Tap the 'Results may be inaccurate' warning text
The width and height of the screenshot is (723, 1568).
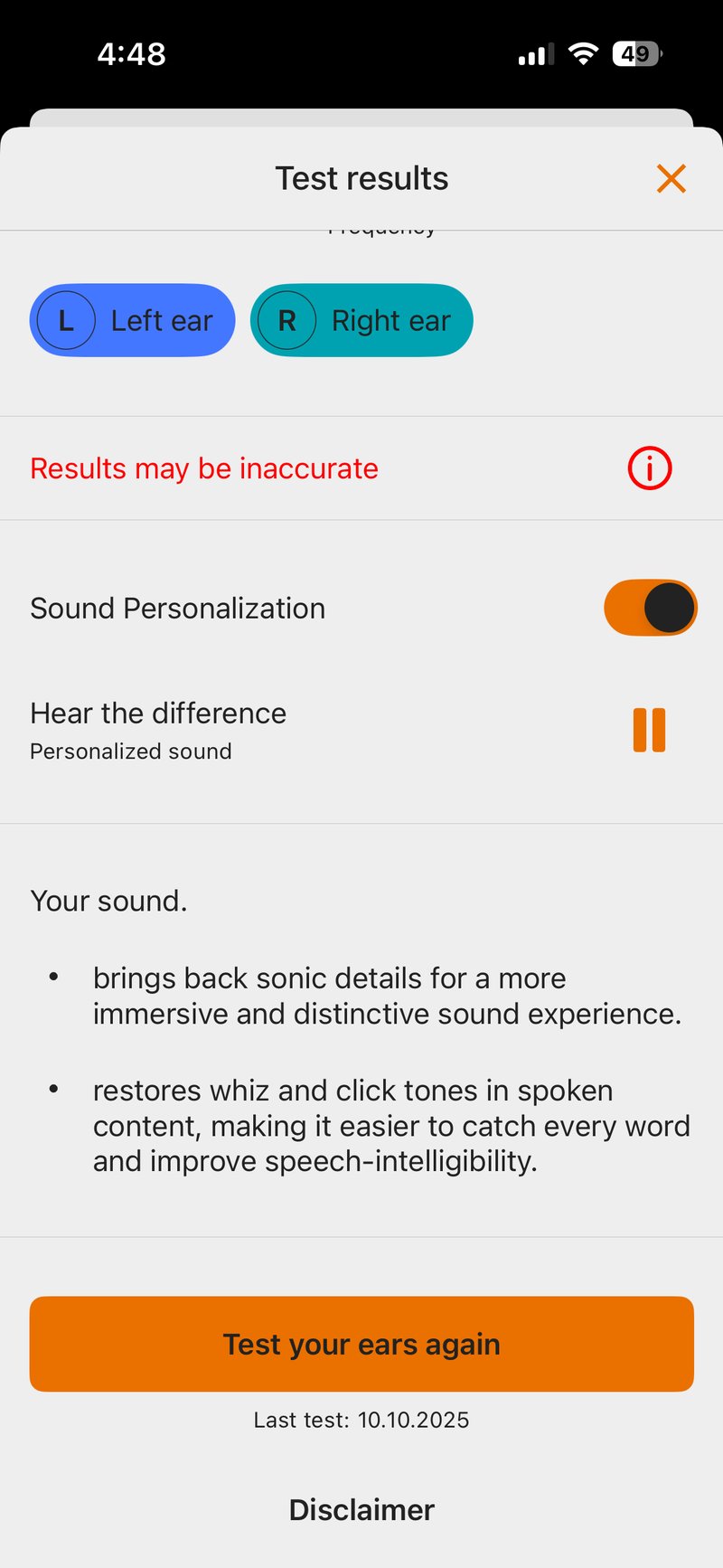point(203,468)
